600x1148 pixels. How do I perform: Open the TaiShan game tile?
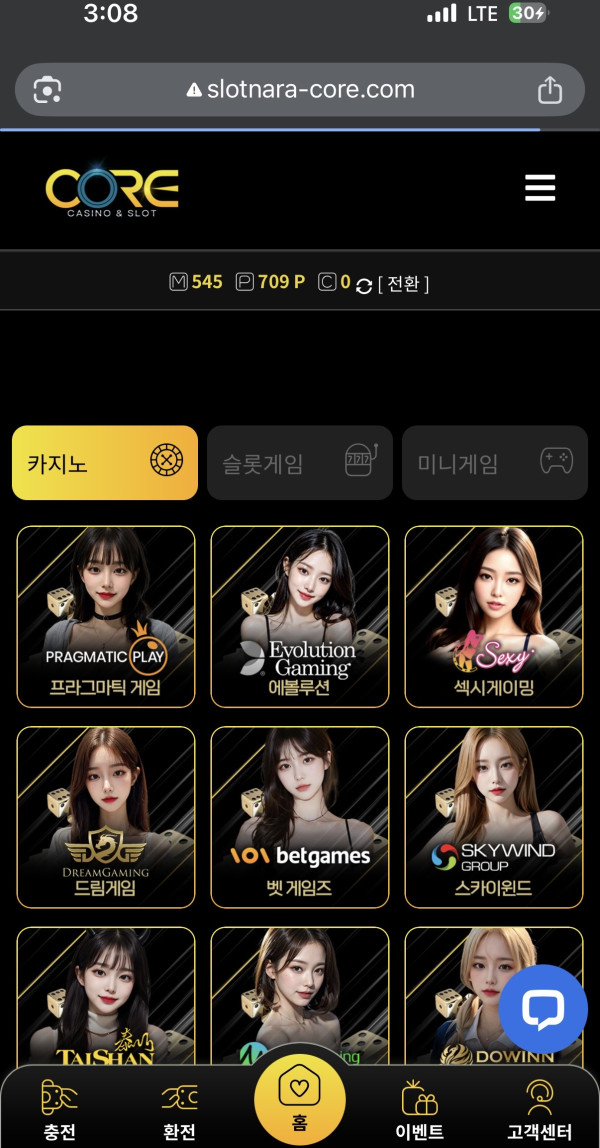(106, 995)
